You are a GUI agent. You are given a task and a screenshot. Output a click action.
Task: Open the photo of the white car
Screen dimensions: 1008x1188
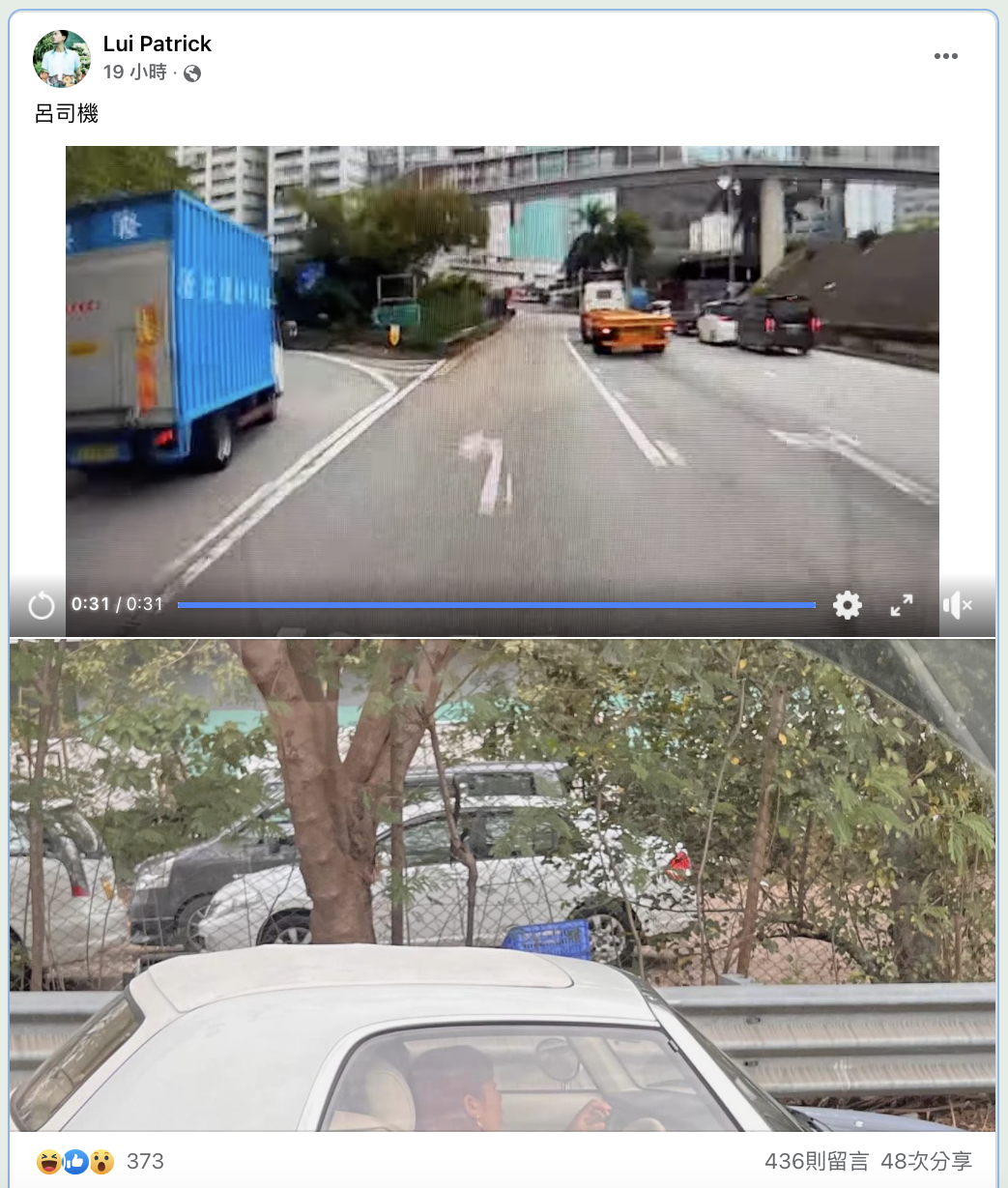point(503,884)
